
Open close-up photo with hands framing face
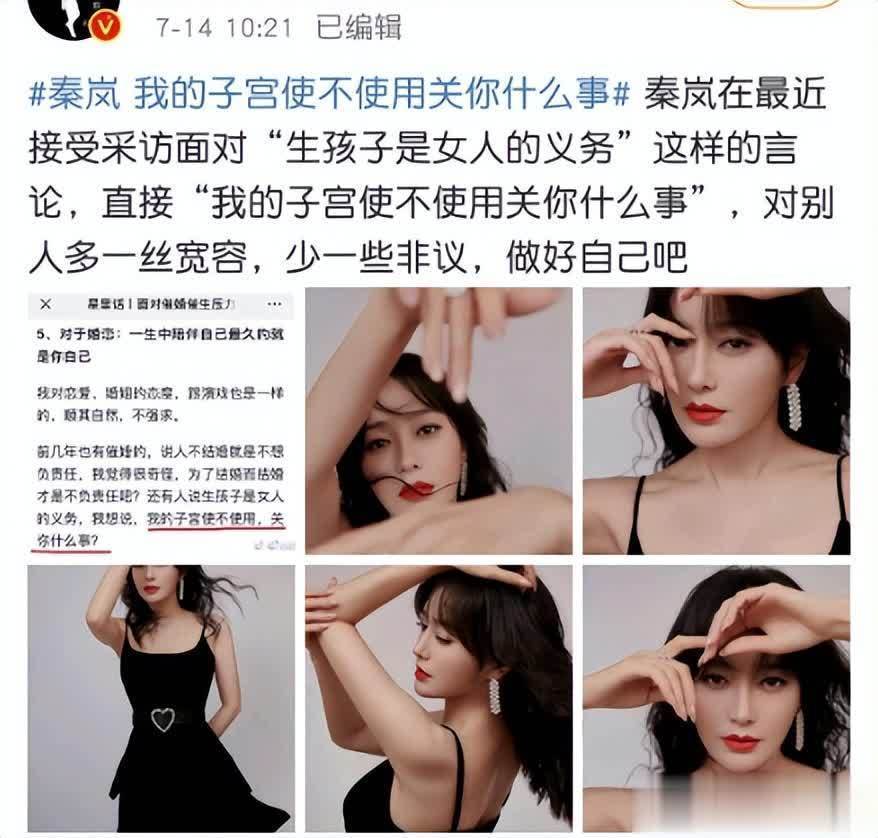tap(716, 698)
